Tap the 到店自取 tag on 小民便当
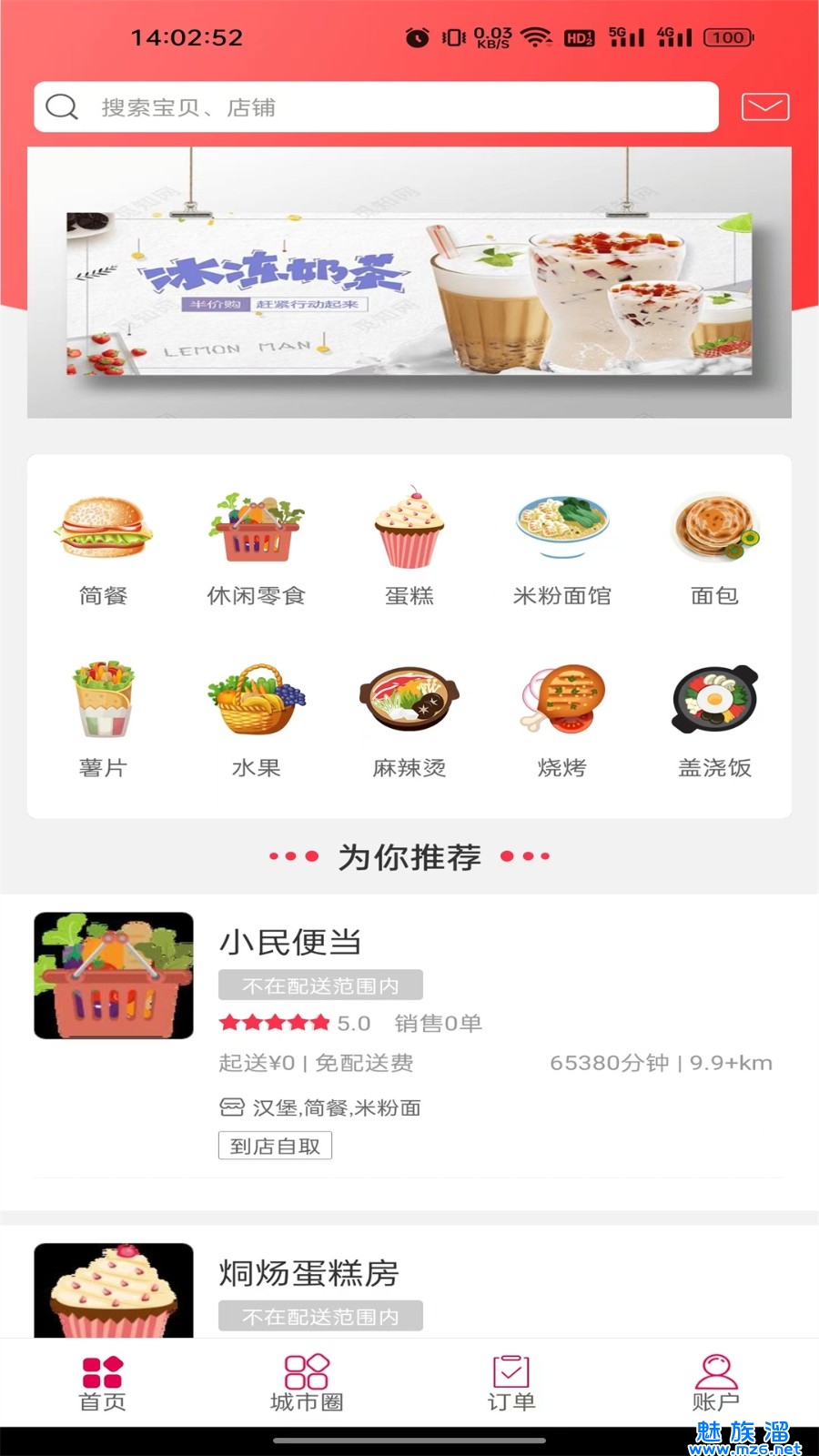The height and width of the screenshot is (1456, 819). click(275, 1146)
